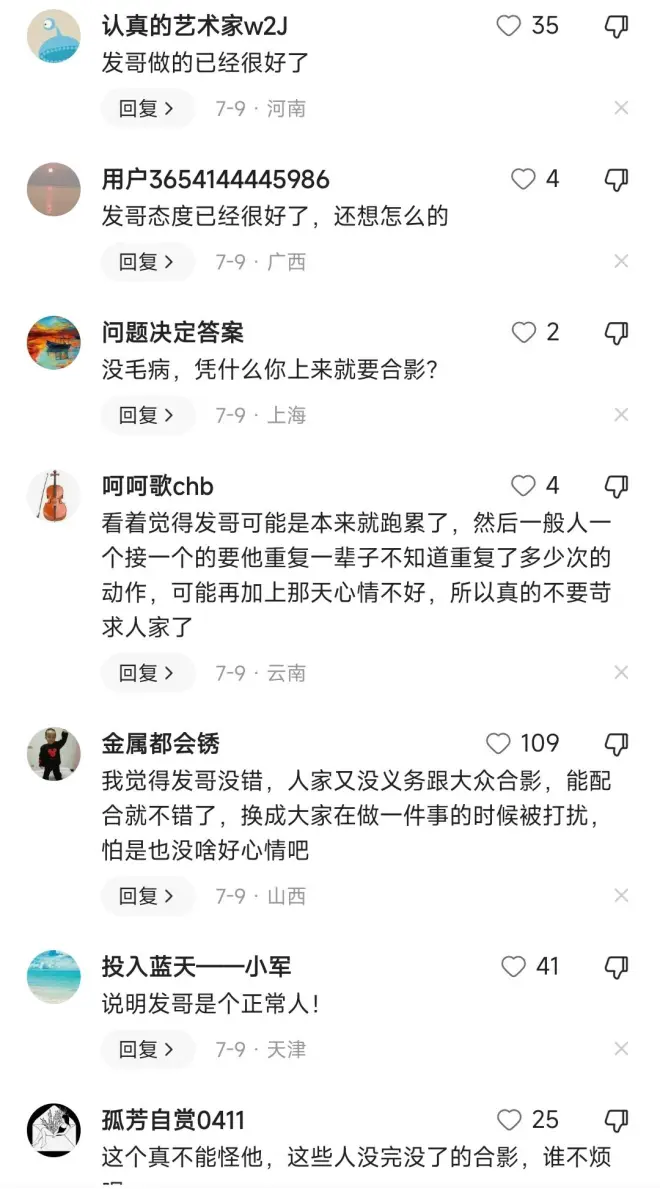
Task: Like the comment by 金属都会锈
Action: tap(498, 744)
